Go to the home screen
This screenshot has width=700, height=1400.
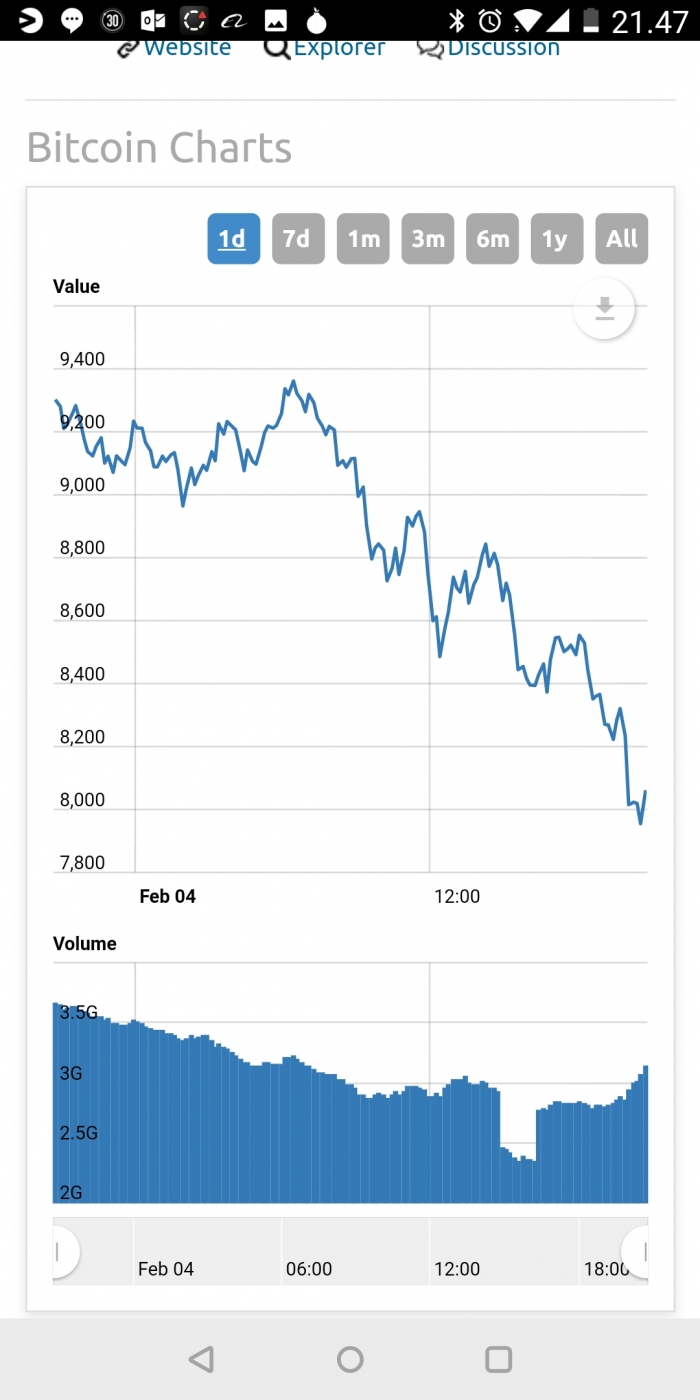pos(350,1359)
